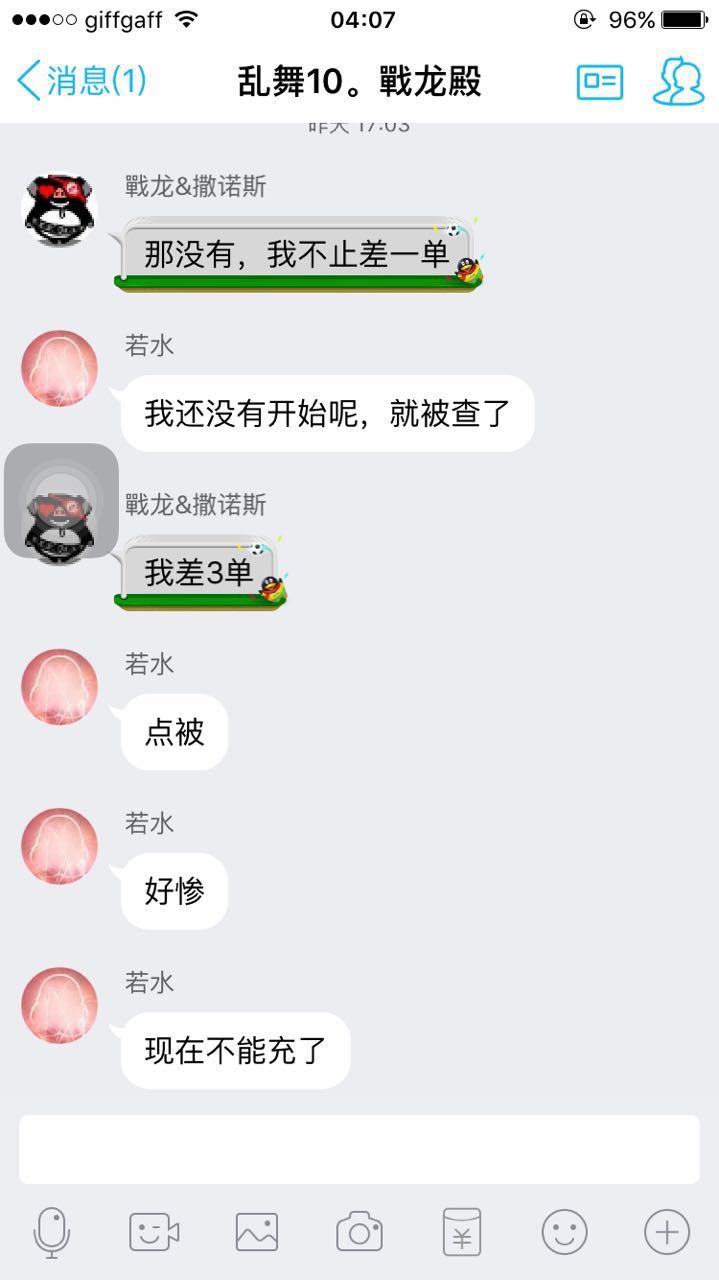Screen dimensions: 719x1280
Task: Start a video chat
Action: pyautogui.click(x=154, y=1232)
